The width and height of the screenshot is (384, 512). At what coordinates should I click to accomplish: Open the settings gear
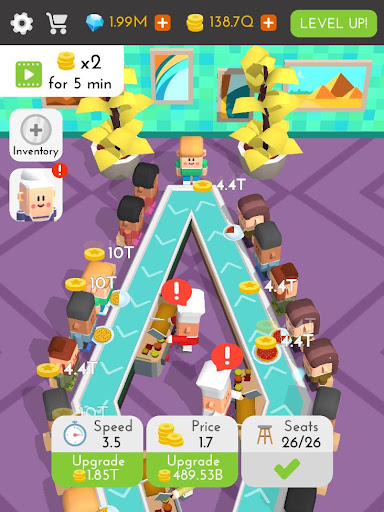[x=22, y=23]
